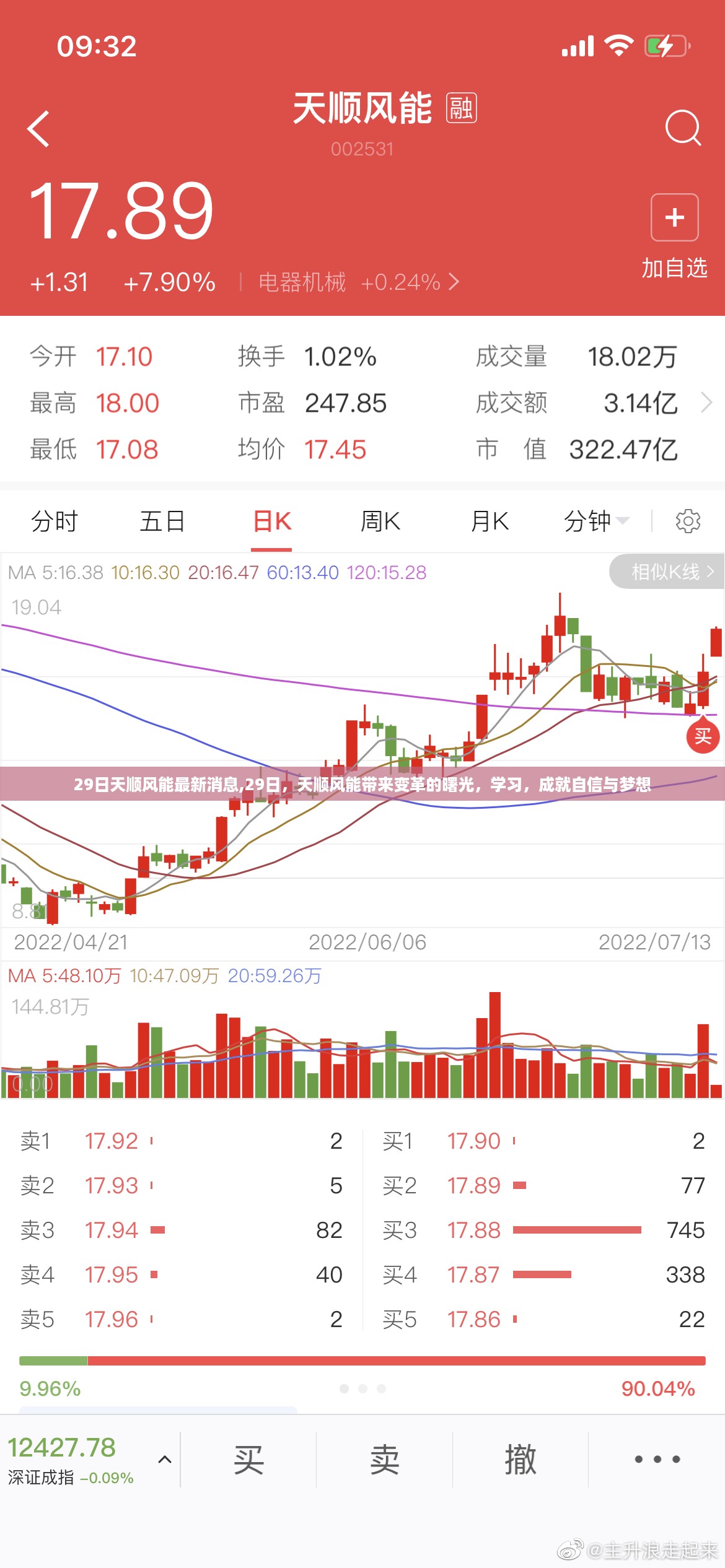Switch to the 月K chart tab
The image size is (725, 1568).
tap(490, 521)
